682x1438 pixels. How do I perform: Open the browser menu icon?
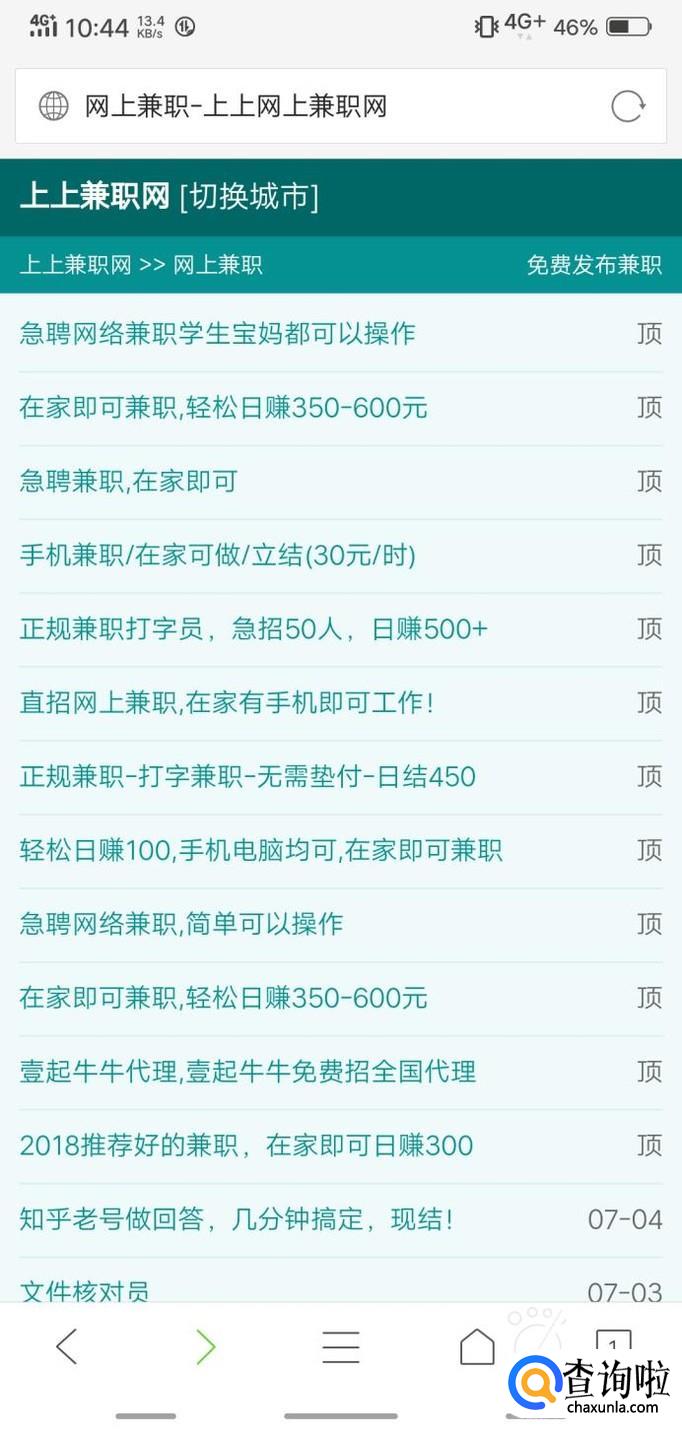click(x=341, y=1347)
